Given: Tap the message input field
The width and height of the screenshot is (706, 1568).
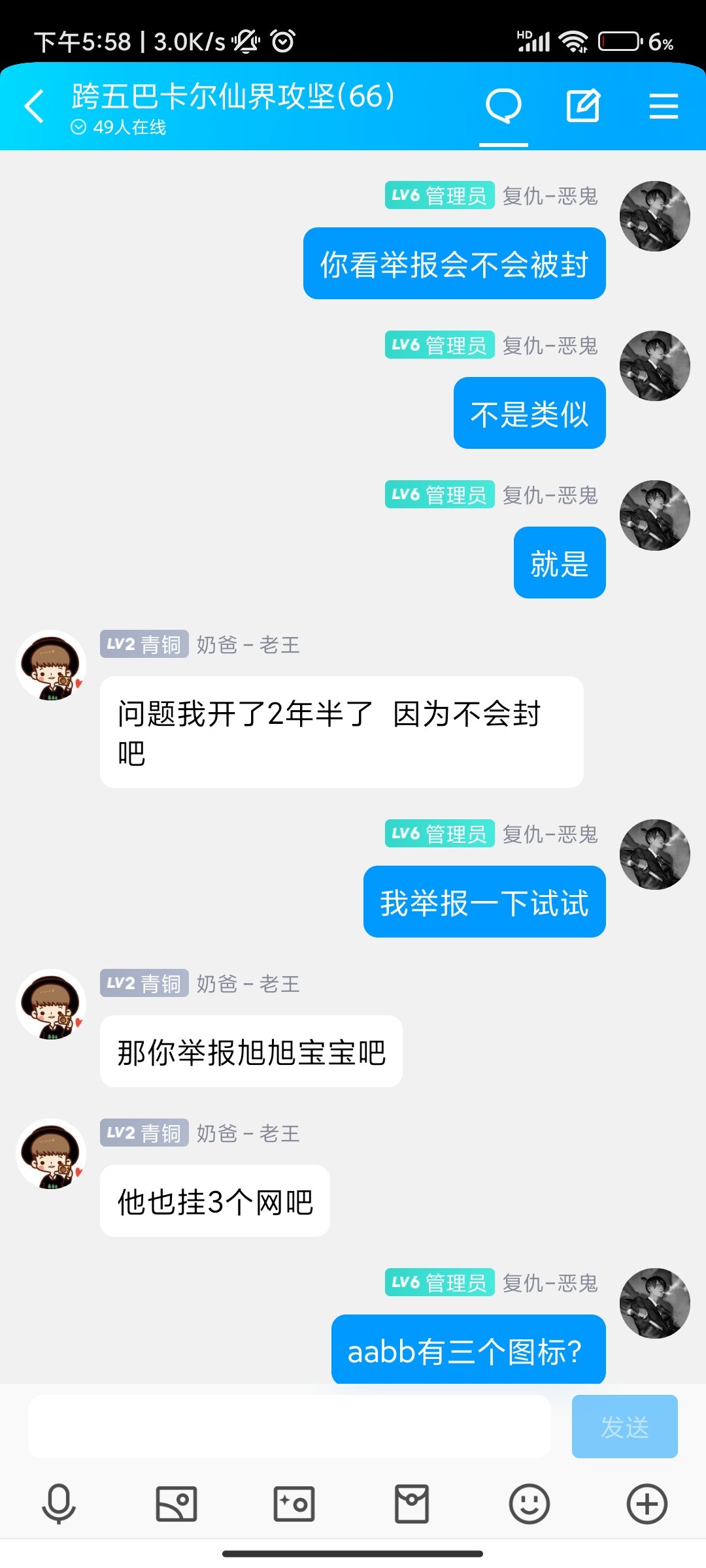Looking at the screenshot, I should 290,1426.
